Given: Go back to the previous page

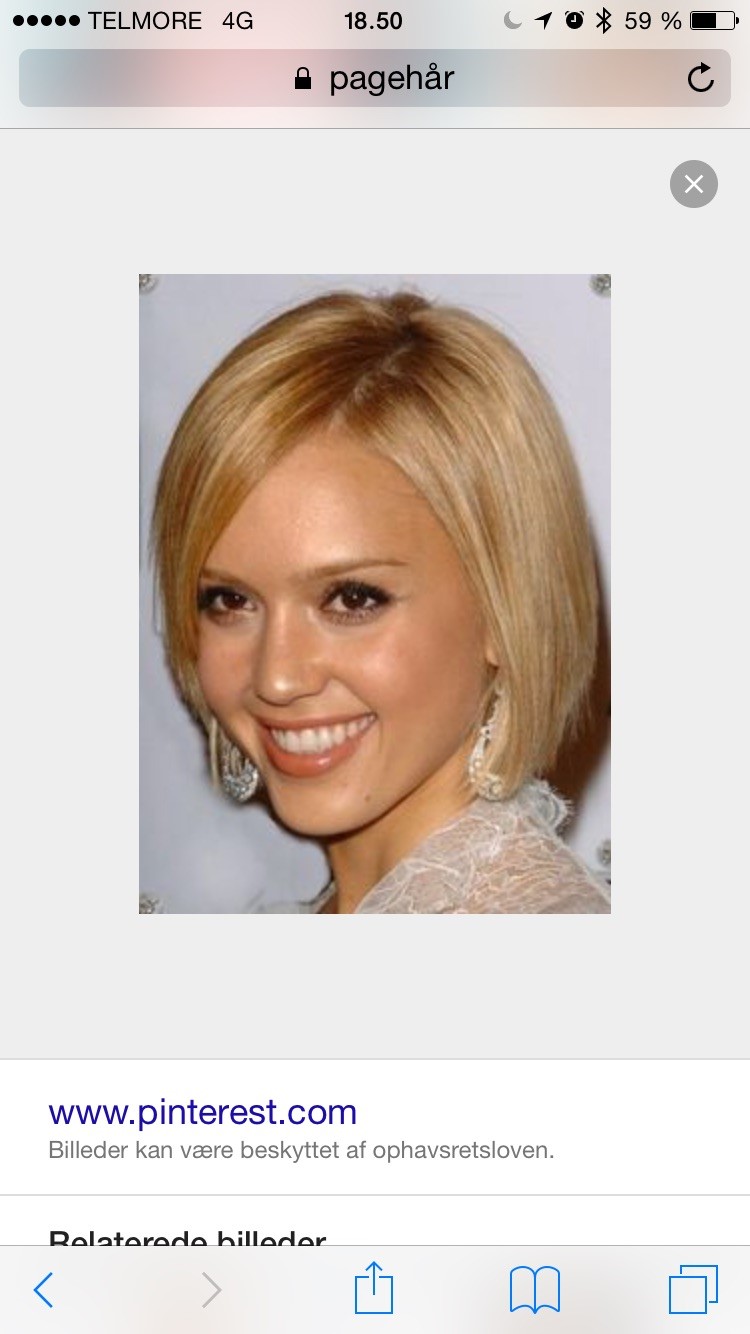Looking at the screenshot, I should (43, 1290).
